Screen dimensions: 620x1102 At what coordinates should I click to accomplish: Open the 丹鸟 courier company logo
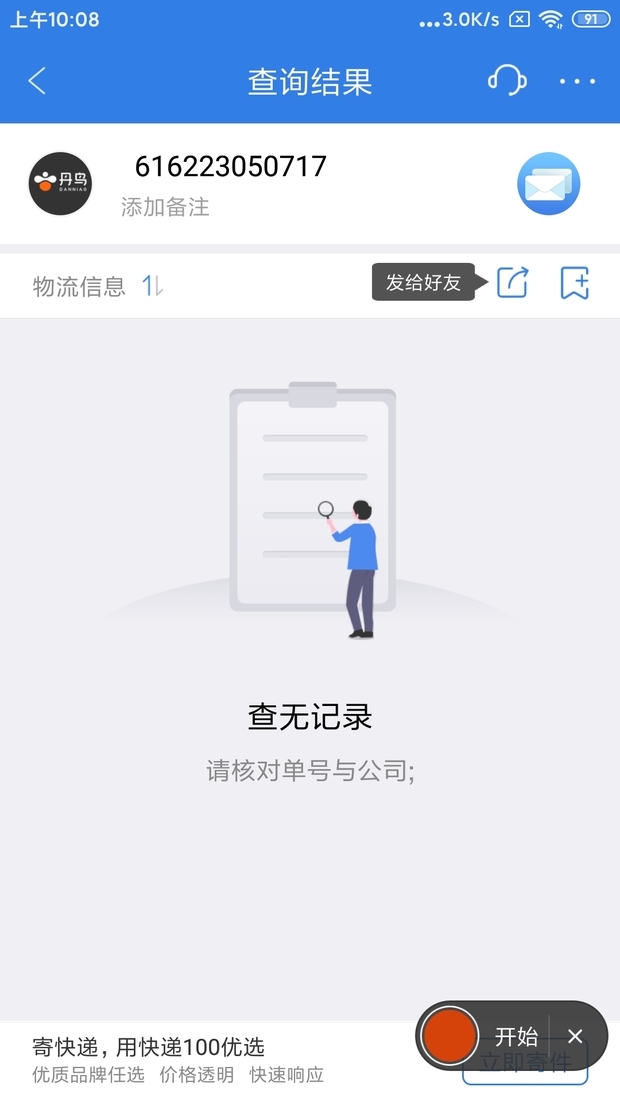(60, 184)
